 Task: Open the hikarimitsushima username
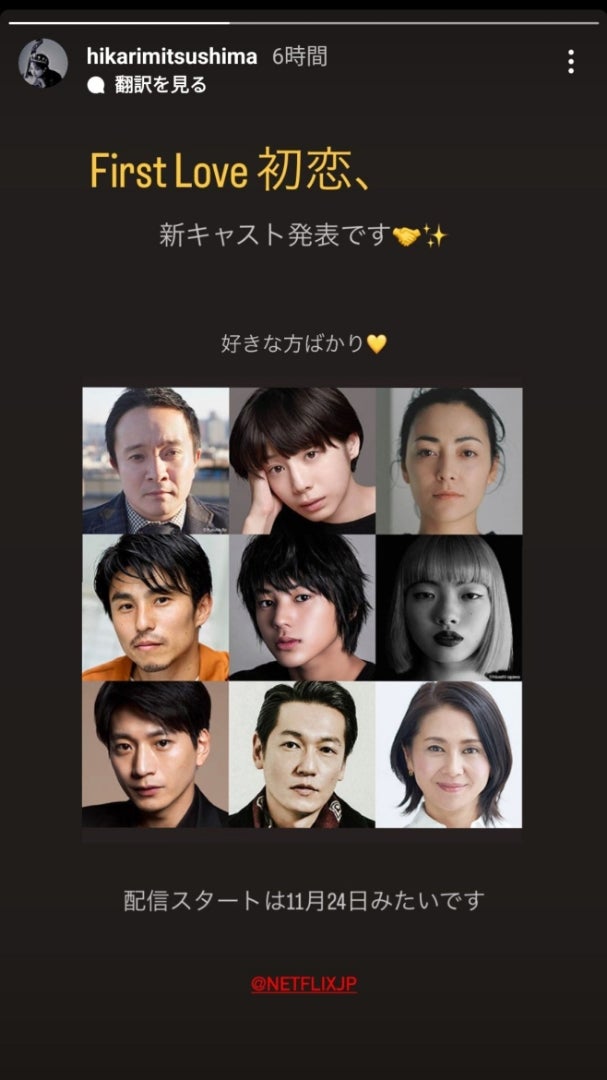pyautogui.click(x=172, y=56)
